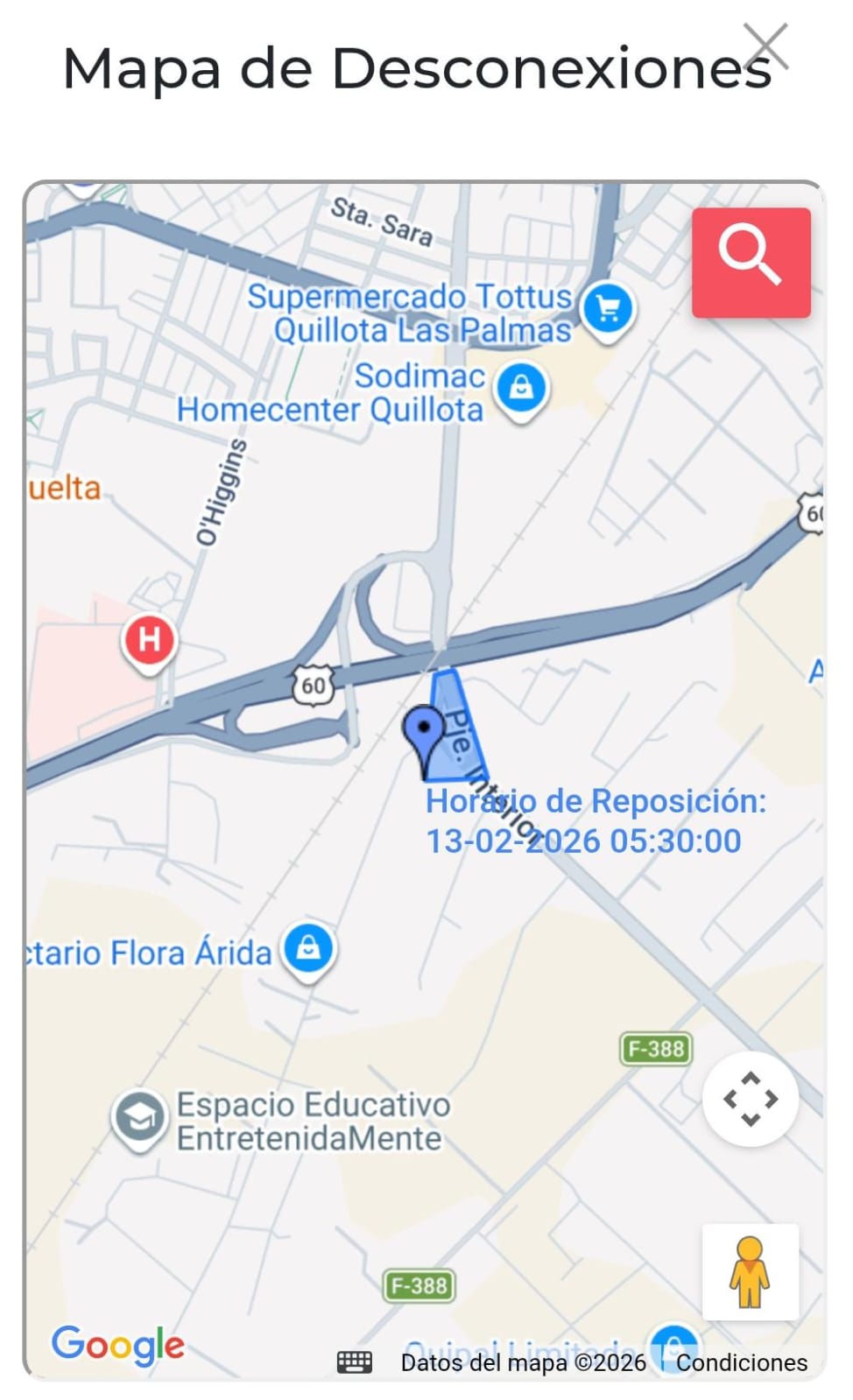853x1400 pixels.
Task: Open the Sodimac Homecenter Quillota place marker
Action: coord(521,388)
